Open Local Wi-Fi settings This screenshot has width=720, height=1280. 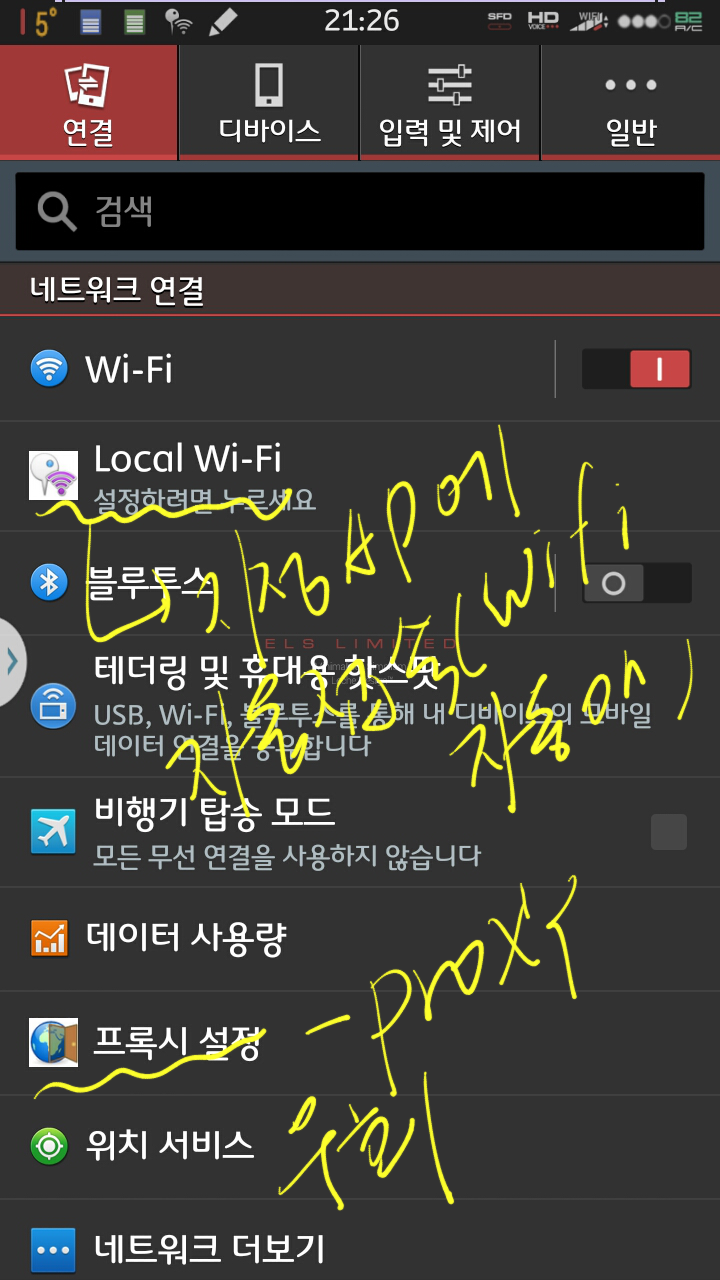(300, 474)
